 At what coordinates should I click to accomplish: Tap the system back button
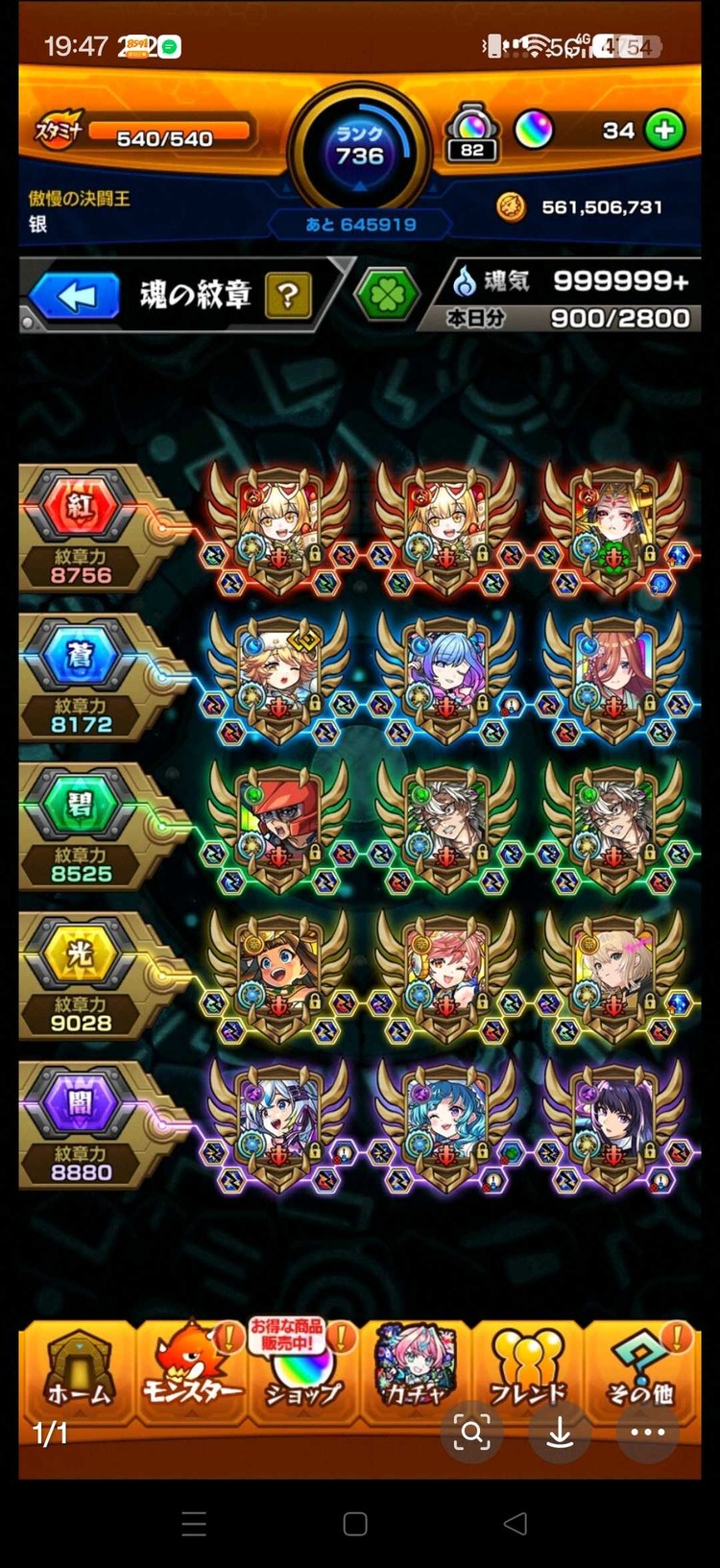516,1524
